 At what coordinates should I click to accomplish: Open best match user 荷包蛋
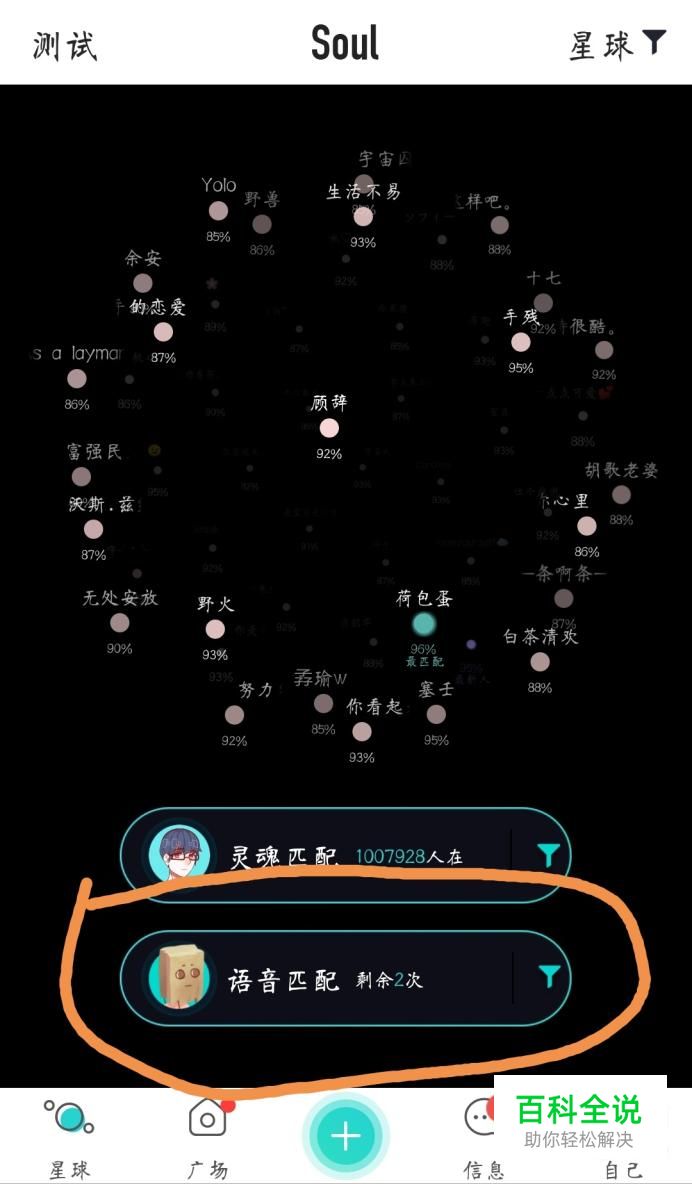(424, 624)
